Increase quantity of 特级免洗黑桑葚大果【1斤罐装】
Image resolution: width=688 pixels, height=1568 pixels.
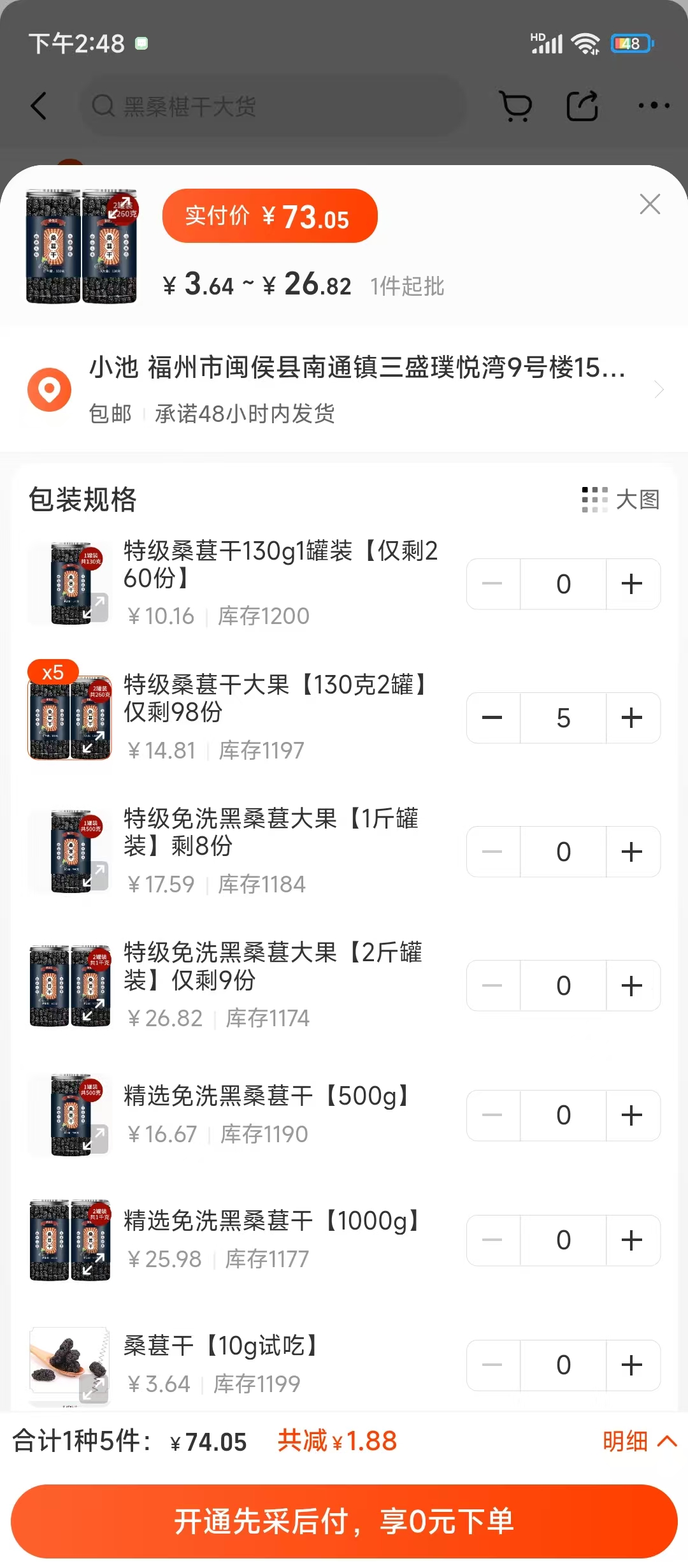632,852
